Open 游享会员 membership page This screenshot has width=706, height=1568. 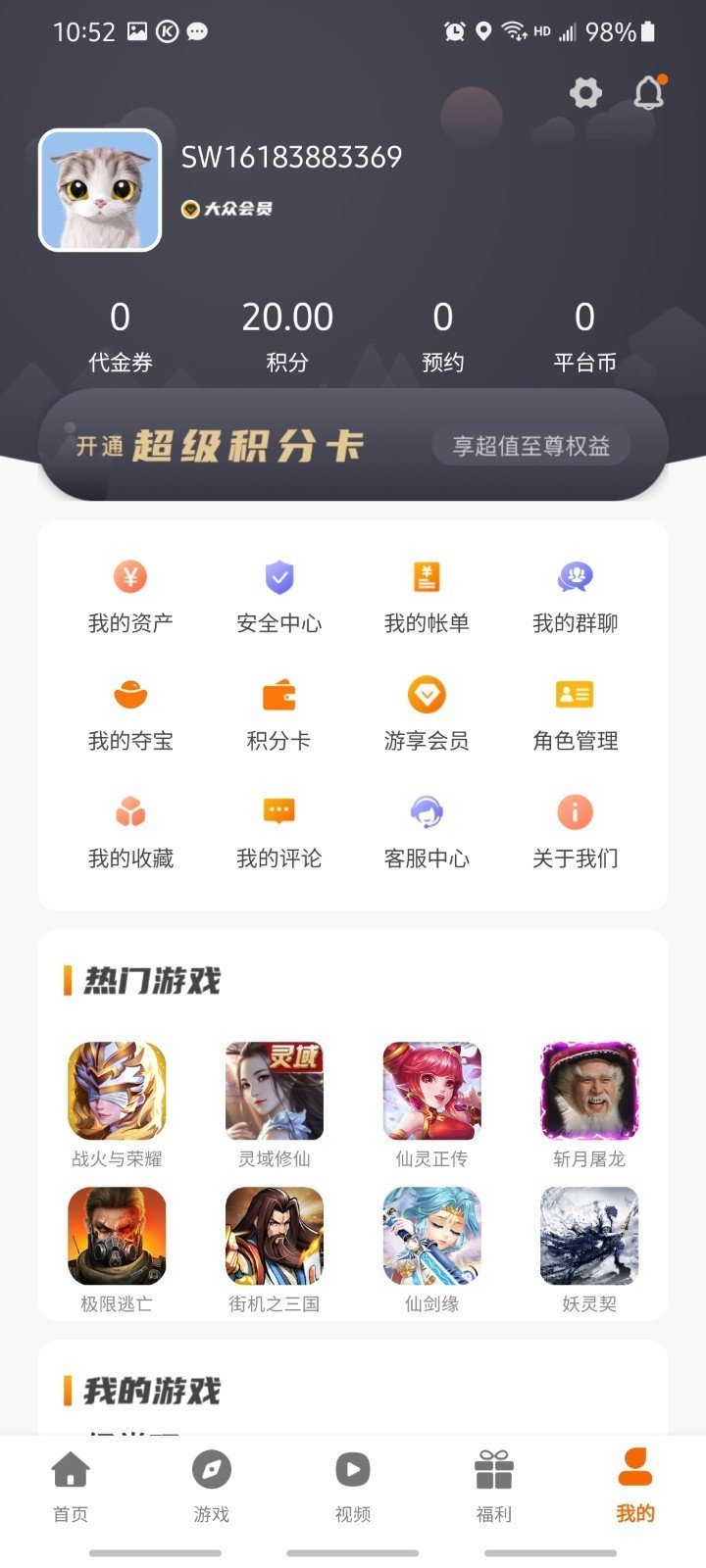pyautogui.click(x=428, y=713)
